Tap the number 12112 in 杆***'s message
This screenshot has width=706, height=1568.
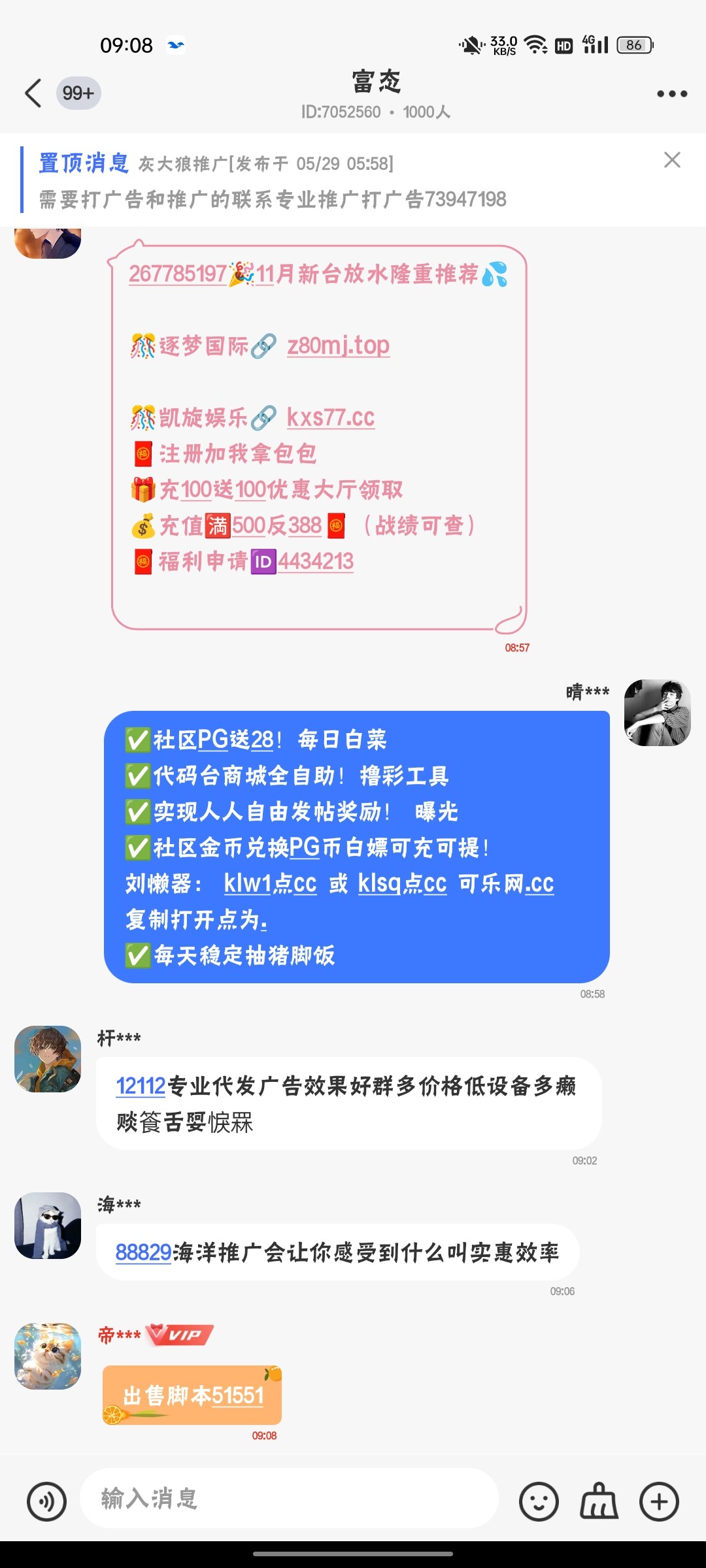point(141,1086)
